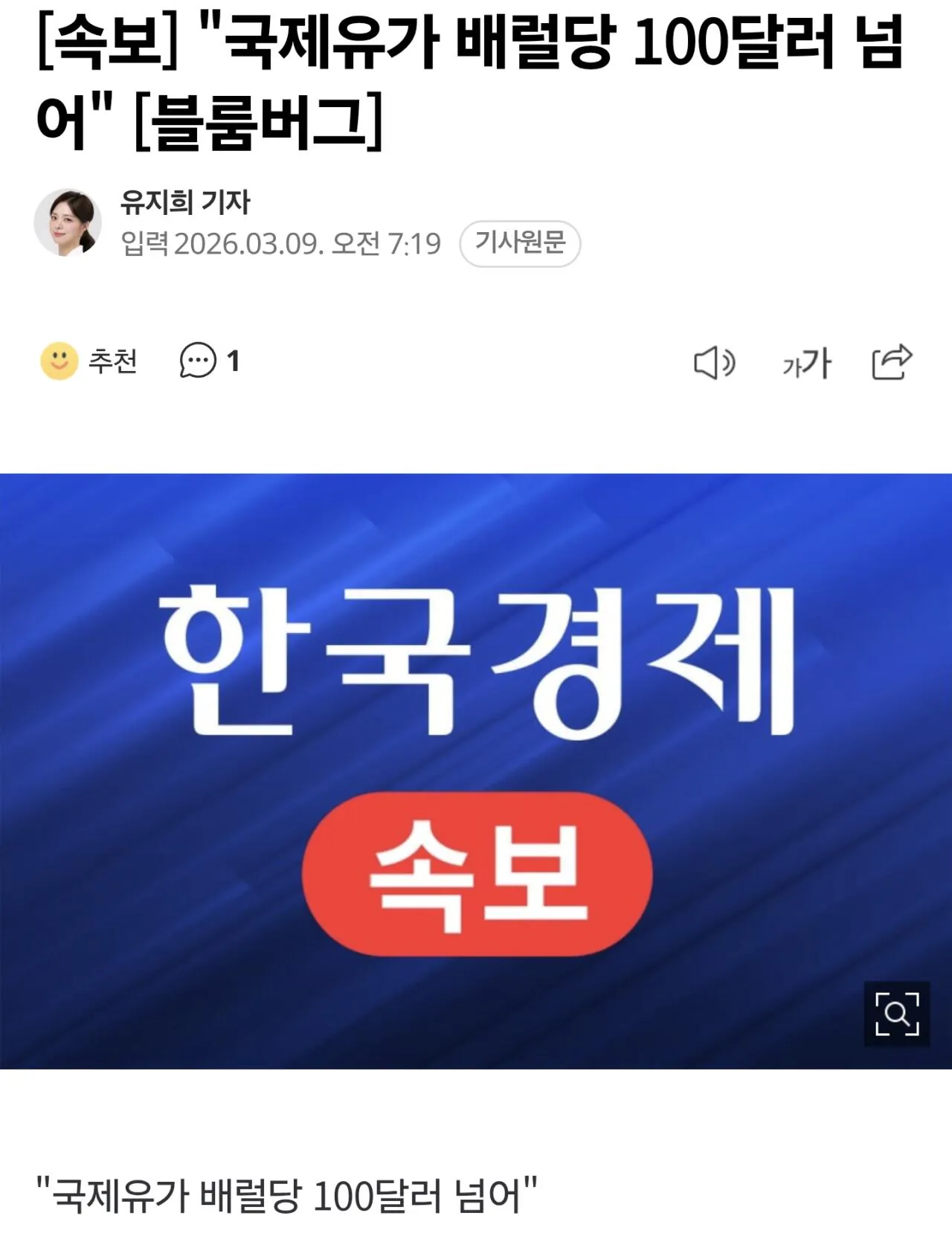This screenshot has width=952, height=1242.
Task: Open the 기사원문 original article button
Action: click(x=520, y=243)
